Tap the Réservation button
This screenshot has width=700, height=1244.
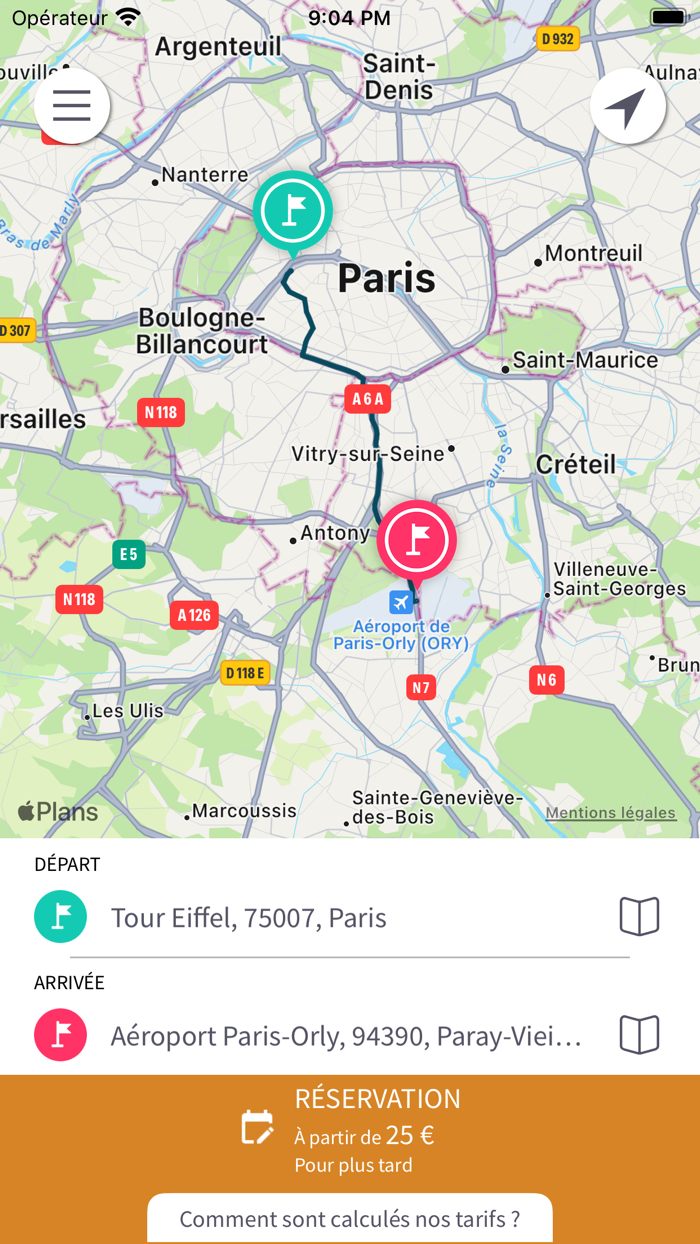coord(350,1131)
